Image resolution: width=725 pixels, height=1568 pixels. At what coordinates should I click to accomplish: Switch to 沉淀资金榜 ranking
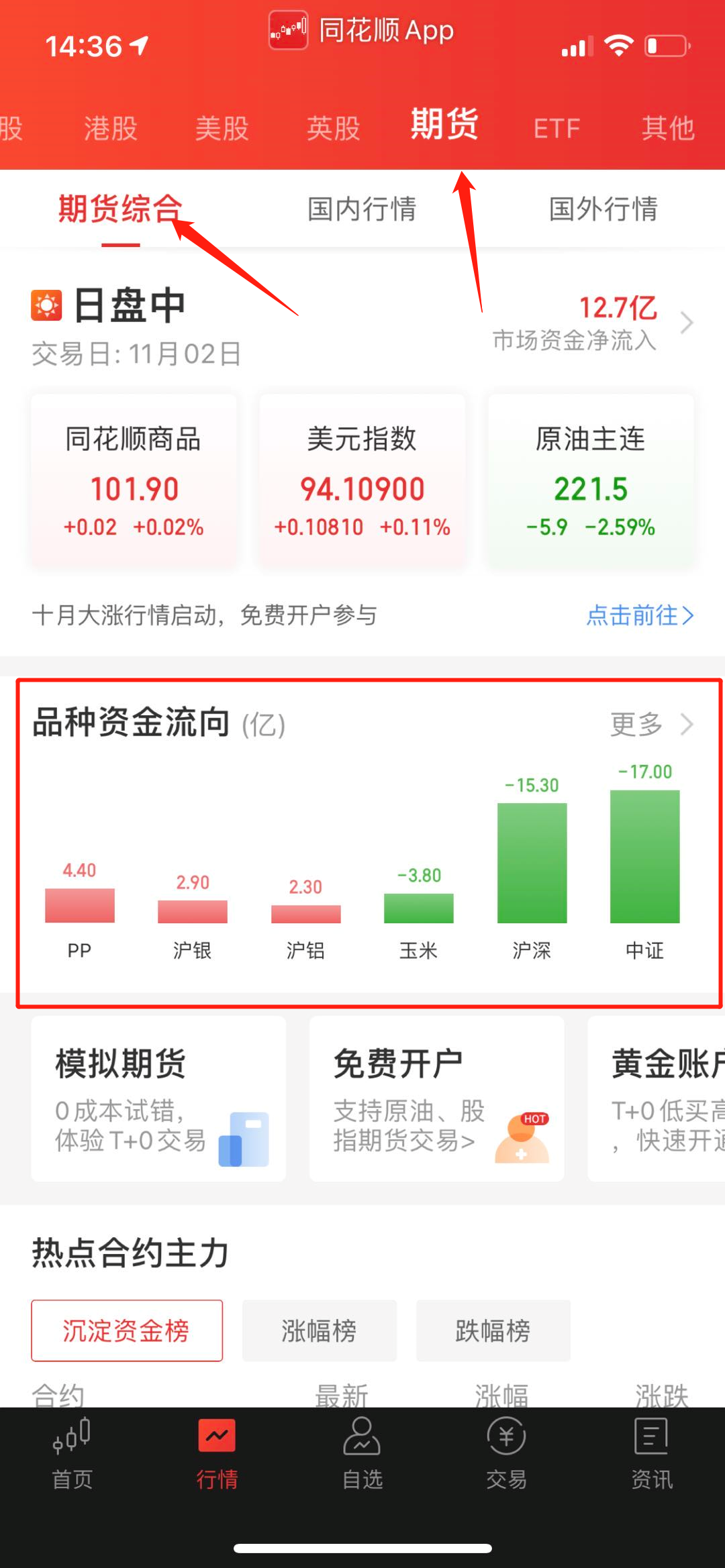(x=126, y=1330)
